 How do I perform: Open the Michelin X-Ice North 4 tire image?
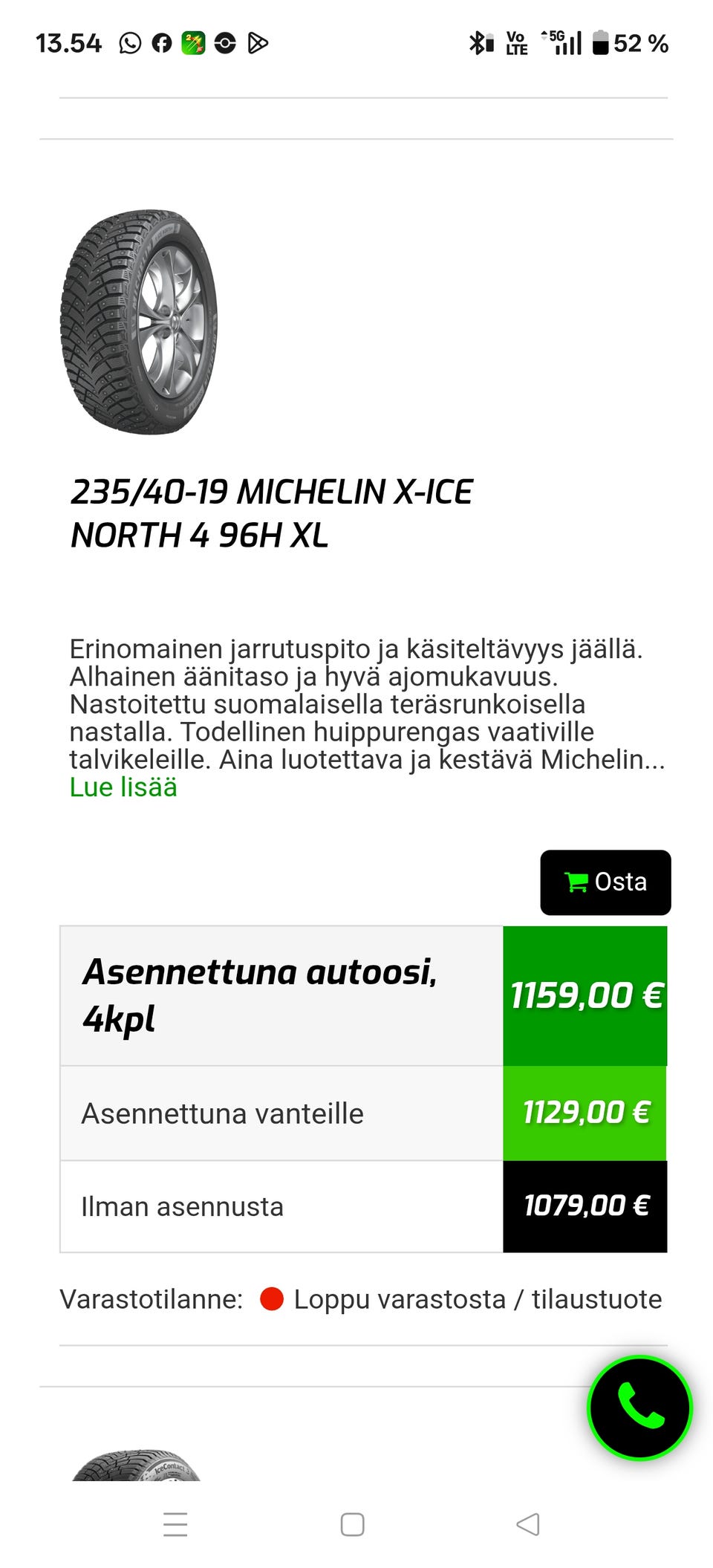point(139,322)
